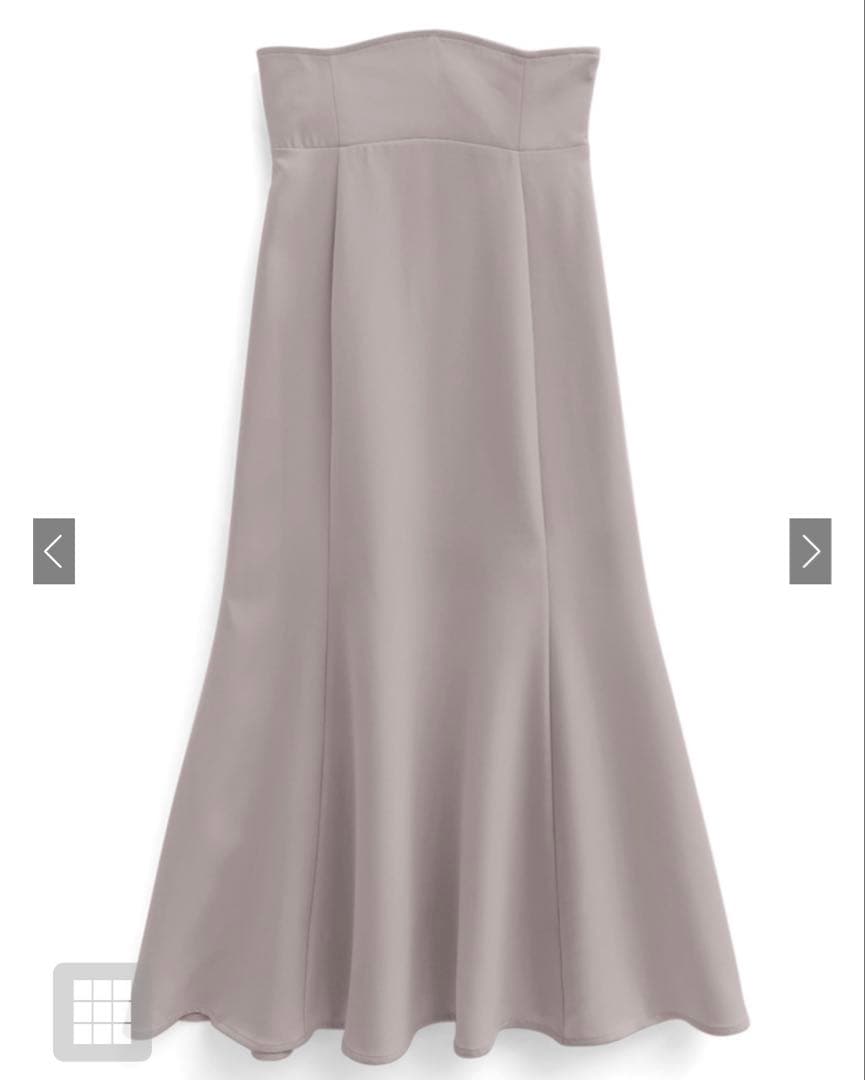The image size is (865, 1080).
Task: Go to the next product image
Action: 809,551
